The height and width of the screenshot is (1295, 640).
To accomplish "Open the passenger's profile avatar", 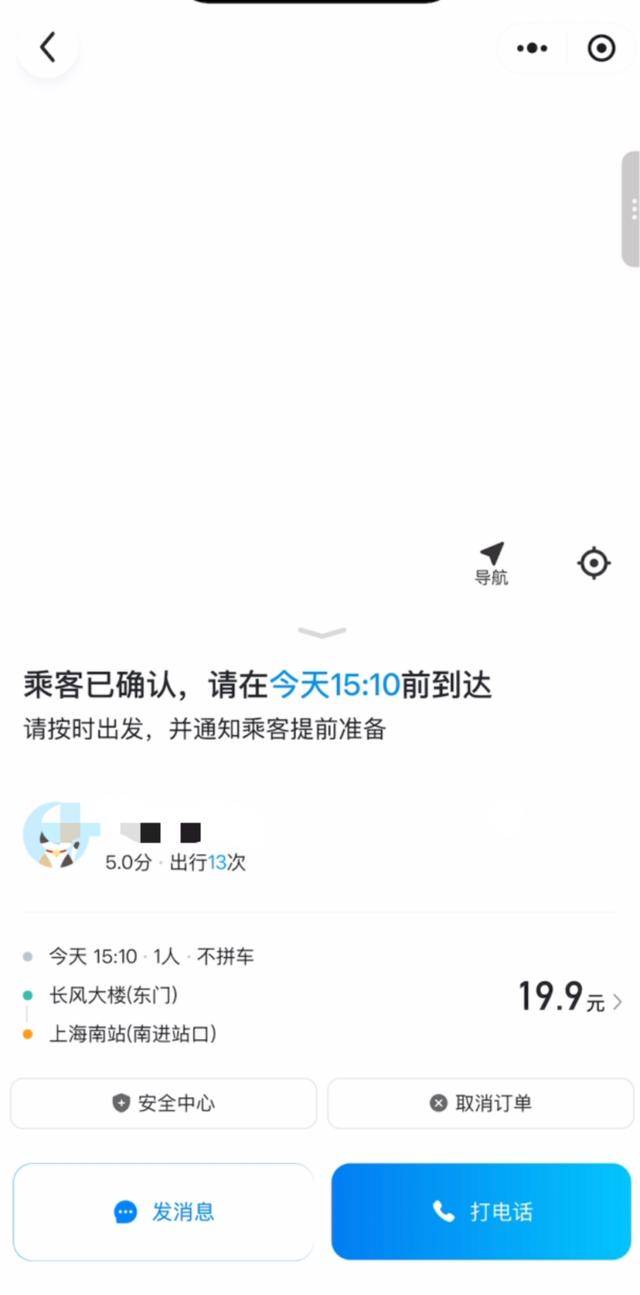I will pos(55,835).
